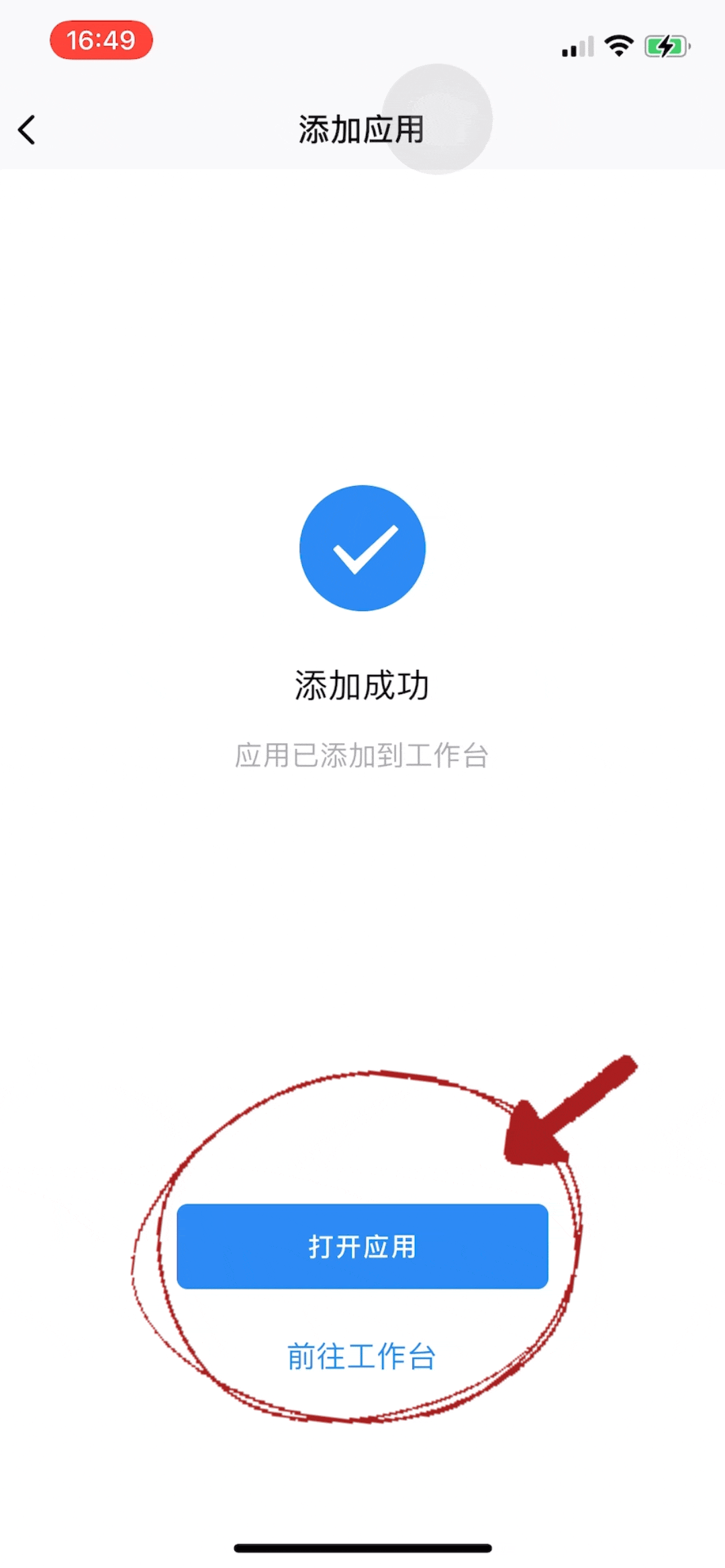
Task: Open the 前往工作台 link
Action: (362, 1356)
